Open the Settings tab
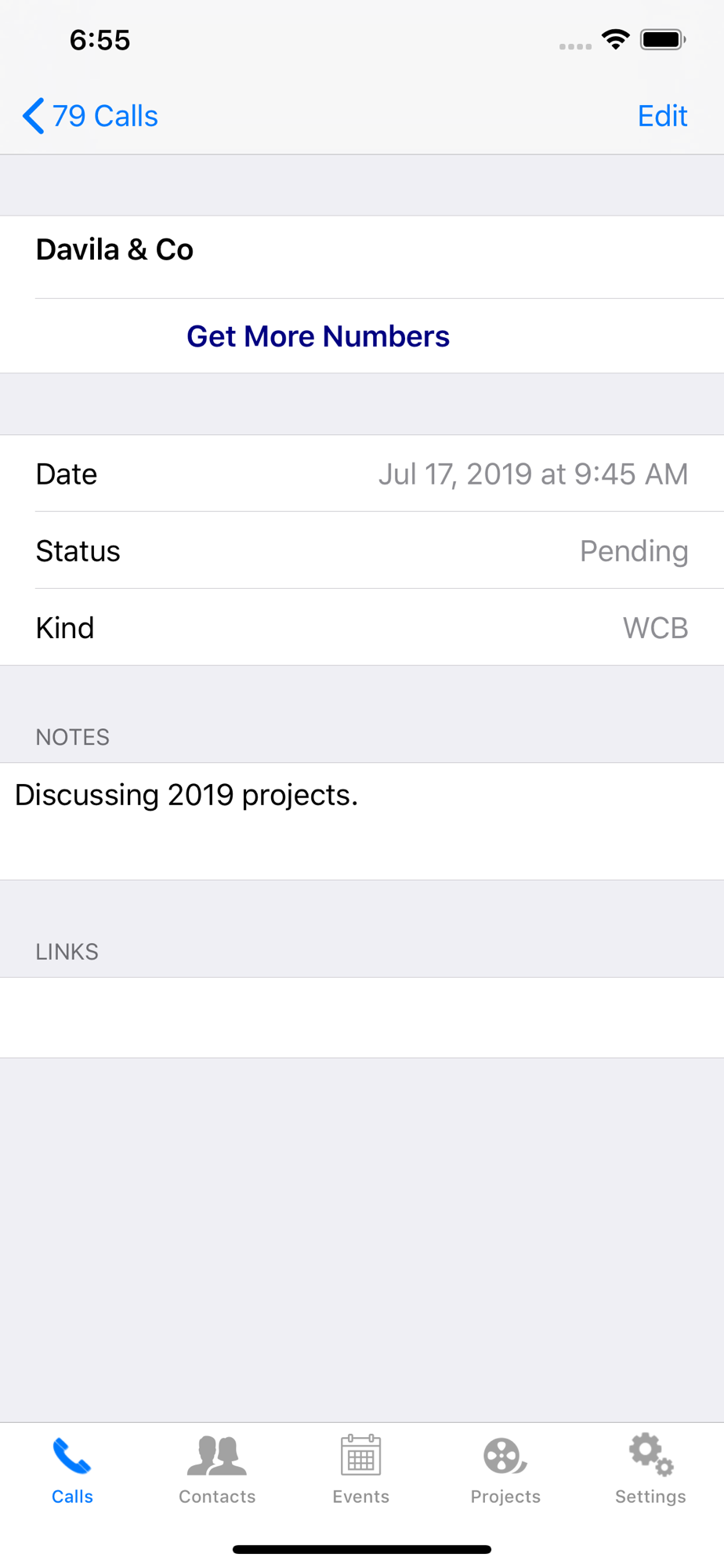 (x=650, y=1470)
